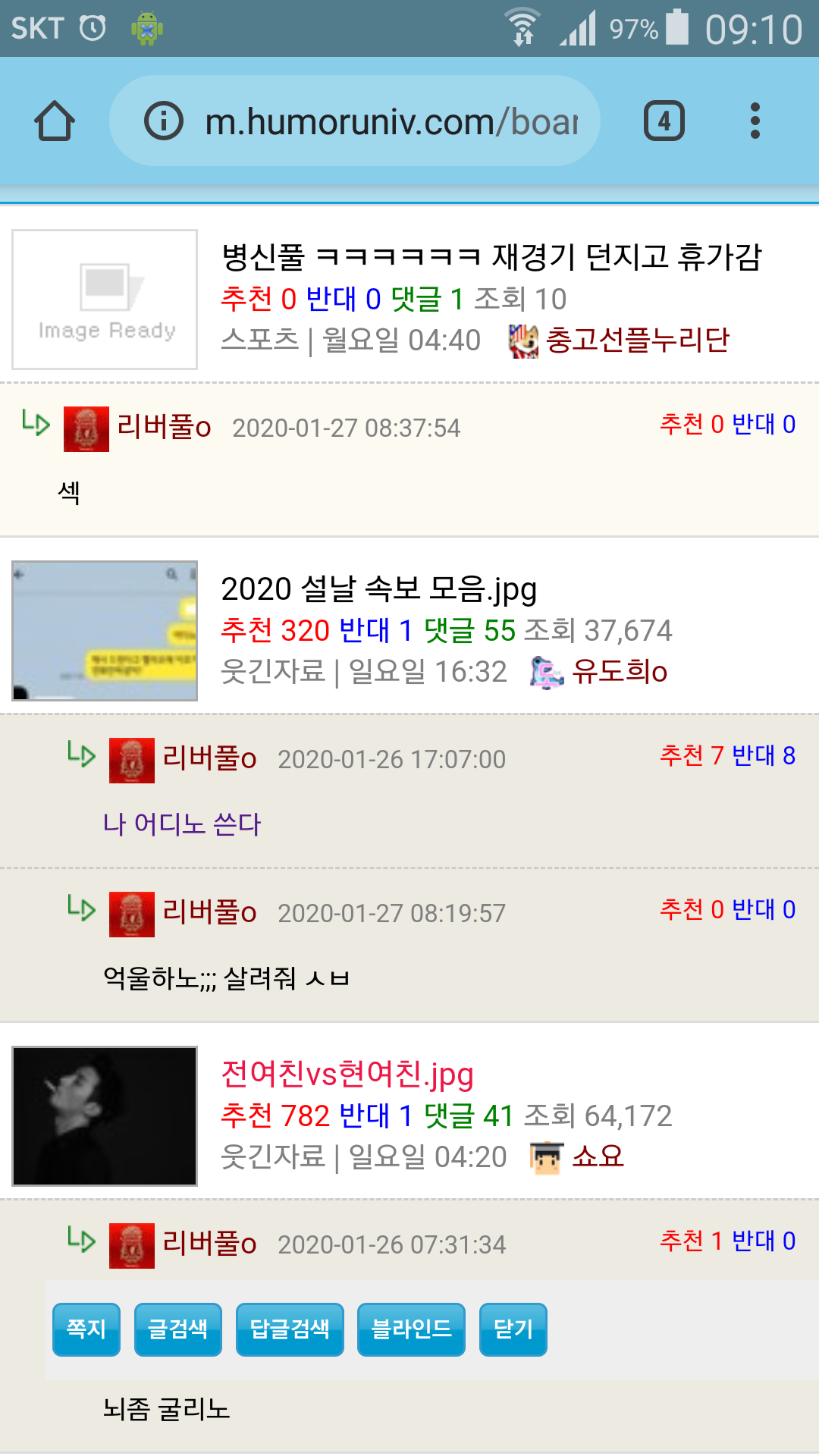The width and height of the screenshot is (819, 1456).
Task: Tap thumbnail of 전여친vs현여친.jpg
Action: [x=105, y=1116]
